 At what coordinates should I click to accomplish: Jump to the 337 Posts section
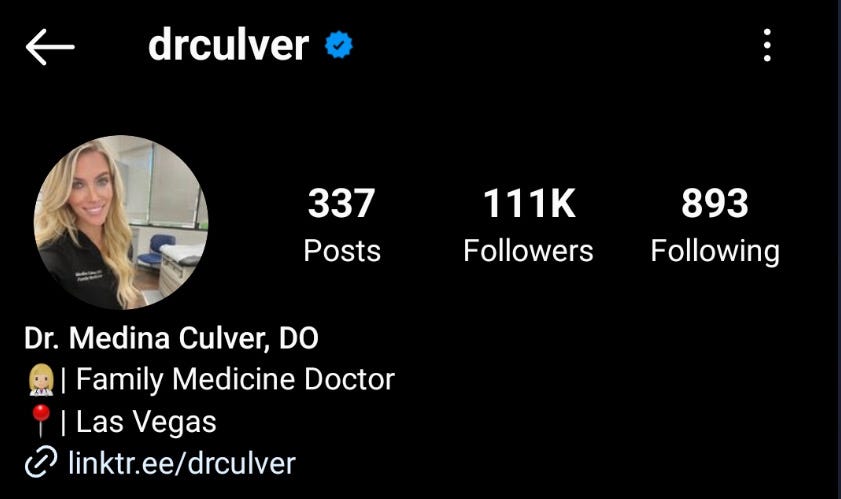click(x=342, y=226)
